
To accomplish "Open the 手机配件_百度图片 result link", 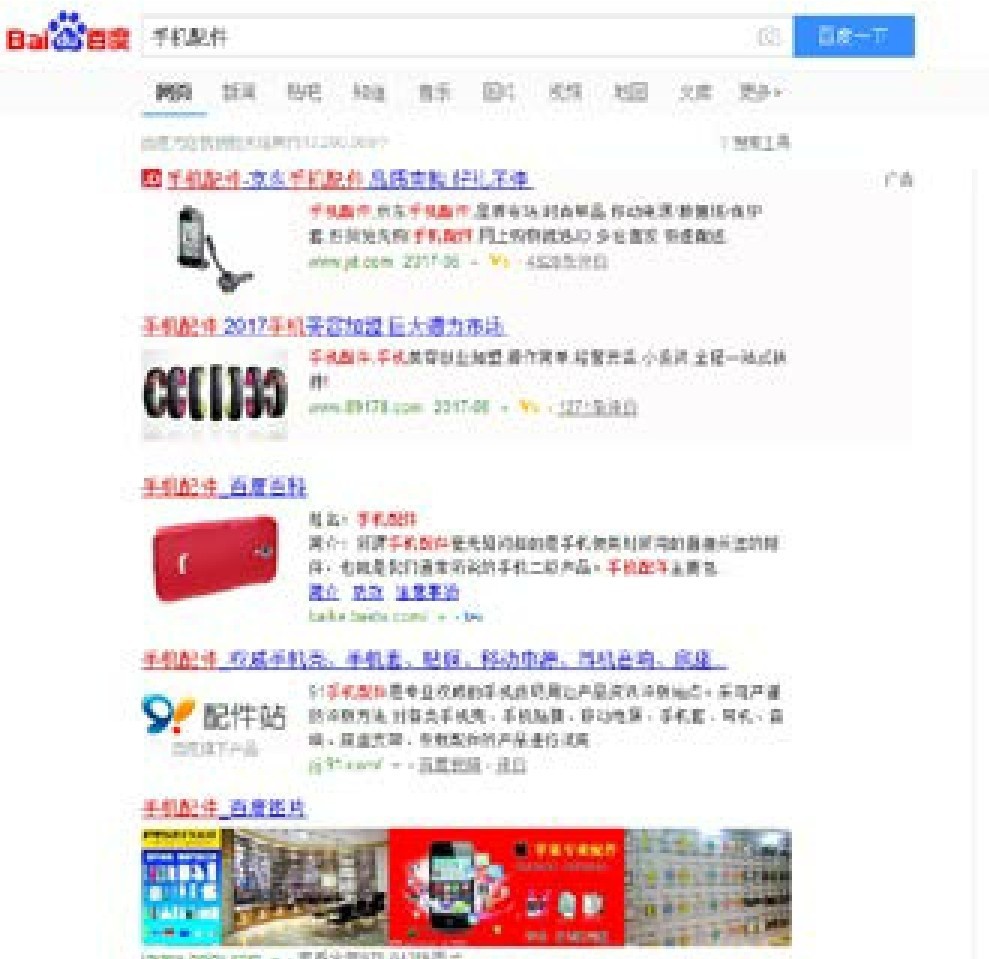I will pyautogui.click(x=224, y=808).
